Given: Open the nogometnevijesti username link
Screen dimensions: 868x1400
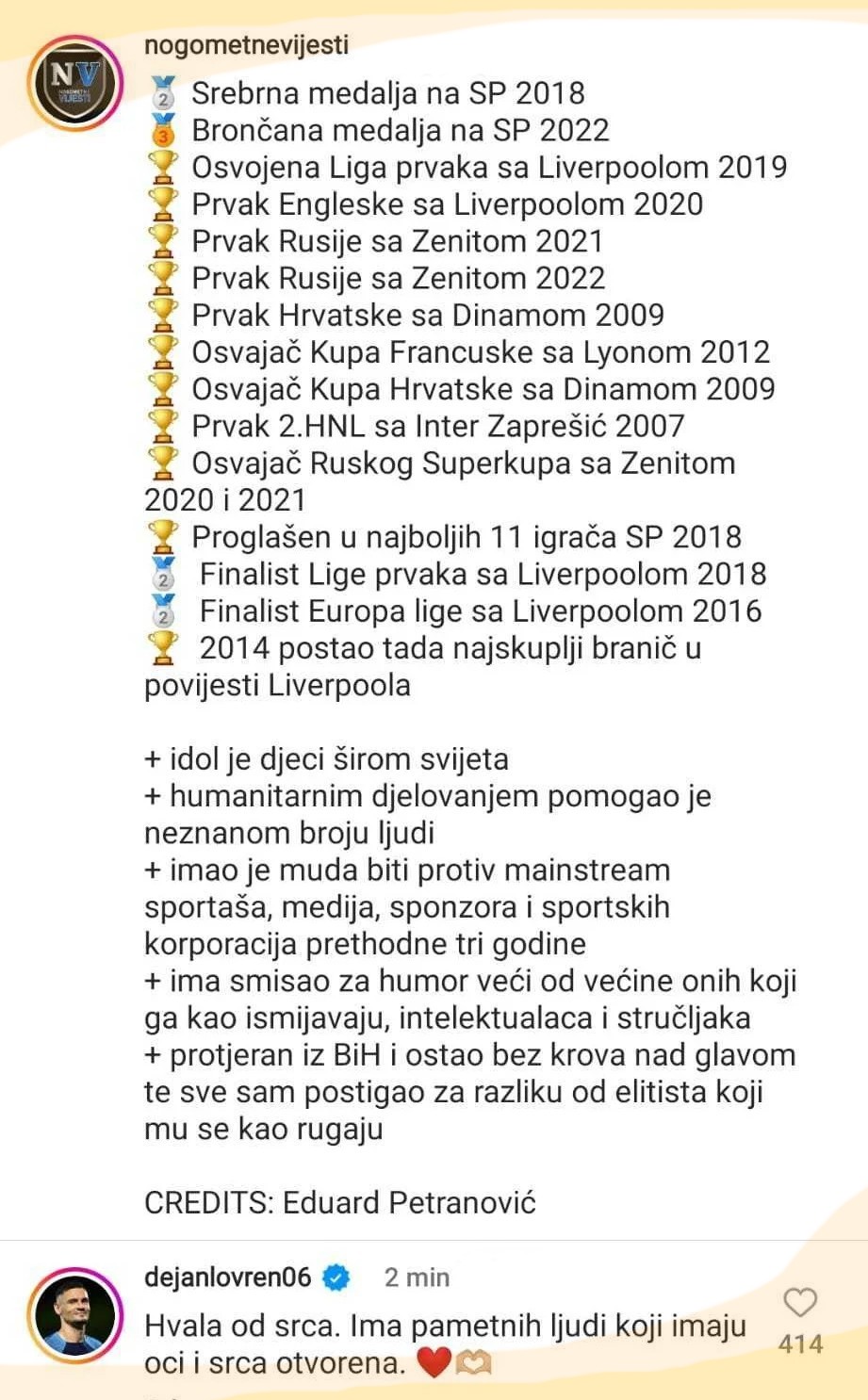Looking at the screenshot, I should point(246,44).
